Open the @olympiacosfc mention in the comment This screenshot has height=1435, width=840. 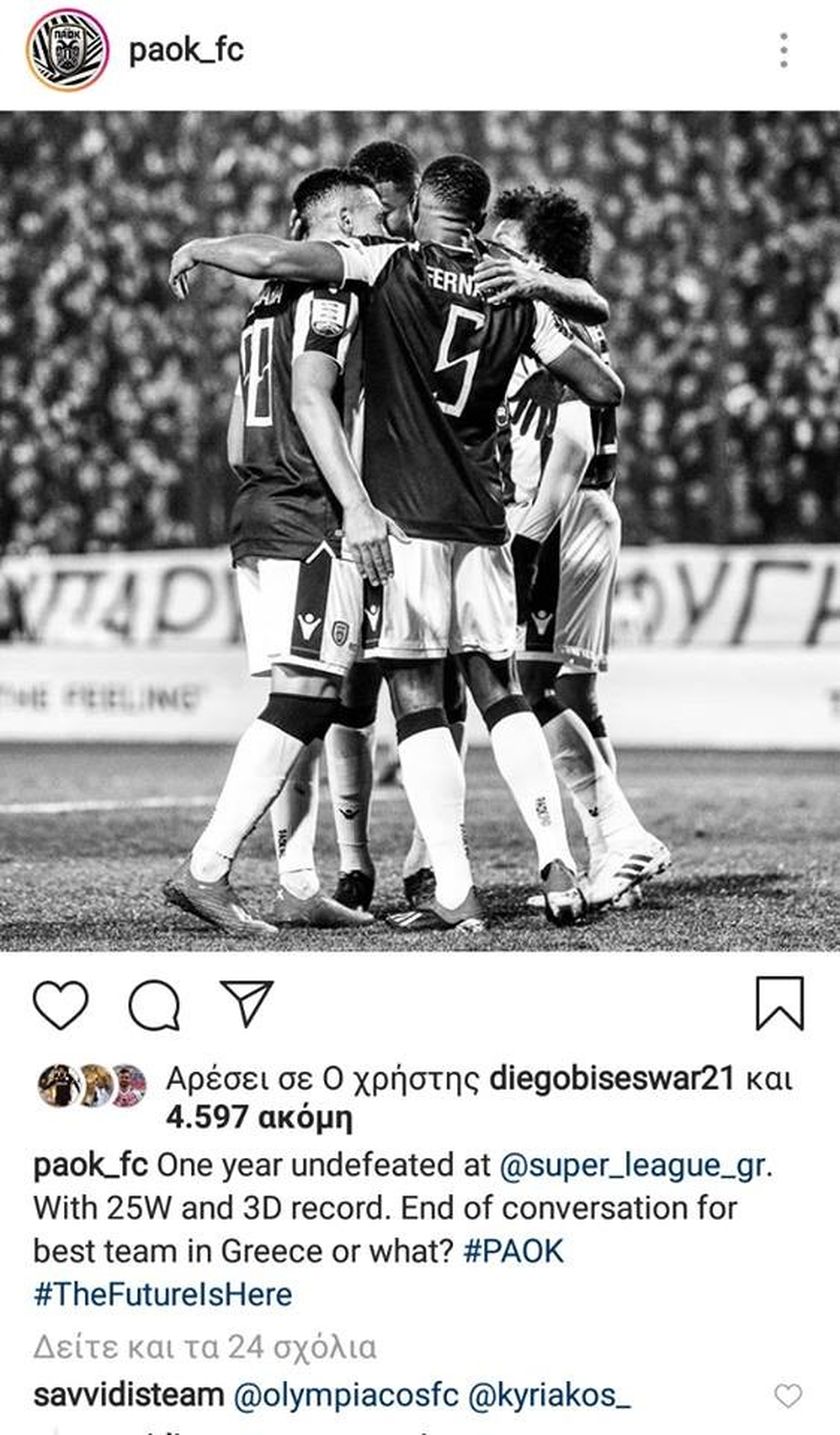(346, 1396)
